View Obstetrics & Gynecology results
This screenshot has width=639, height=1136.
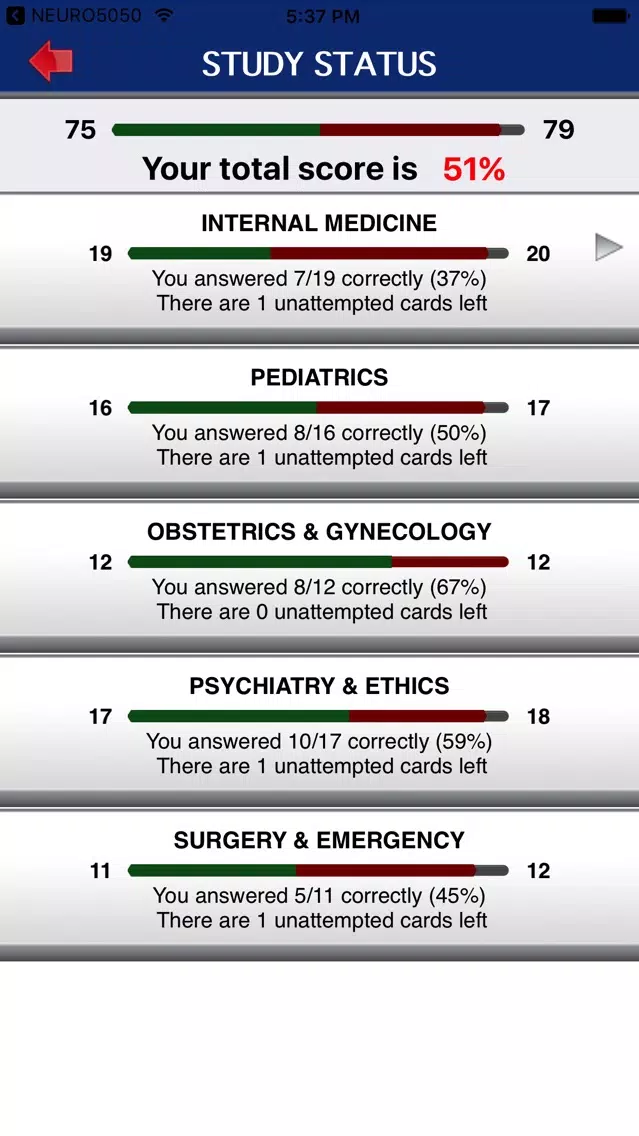click(x=319, y=570)
